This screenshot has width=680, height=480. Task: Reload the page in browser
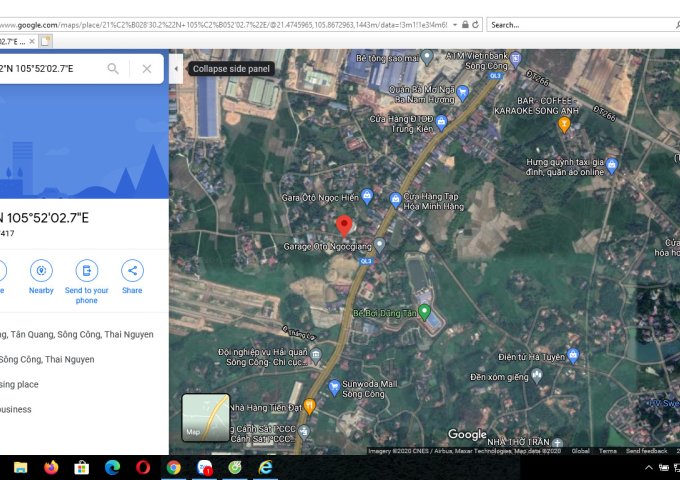tap(474, 24)
